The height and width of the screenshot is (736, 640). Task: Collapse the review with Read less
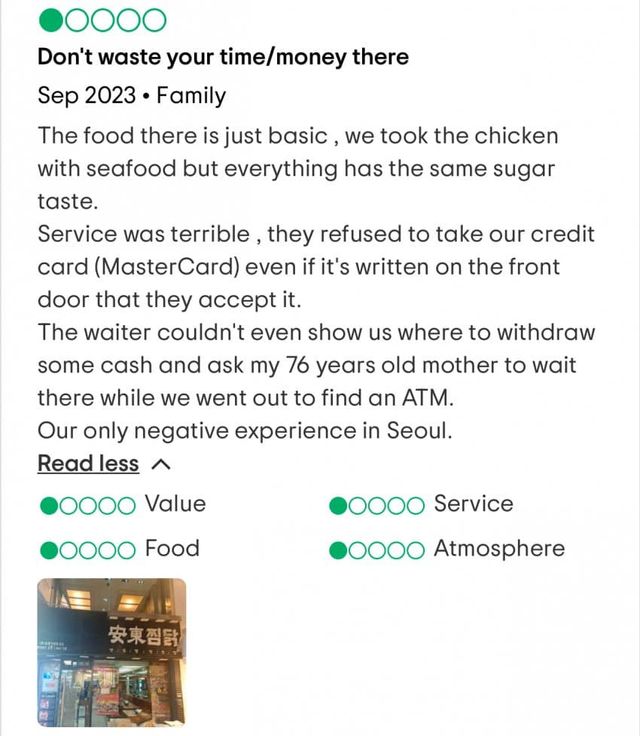89,464
